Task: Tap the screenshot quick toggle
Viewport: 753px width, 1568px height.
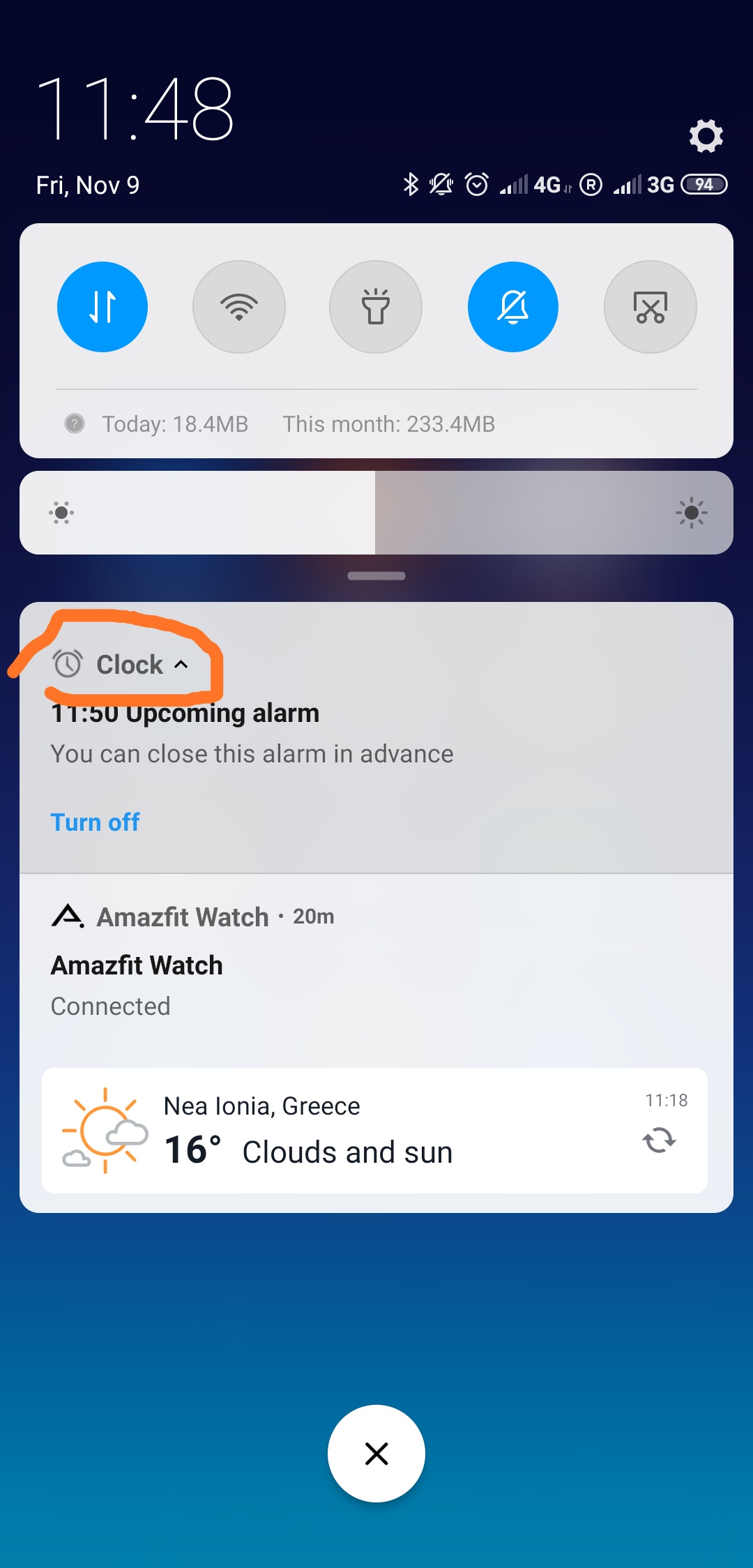Action: [650, 307]
